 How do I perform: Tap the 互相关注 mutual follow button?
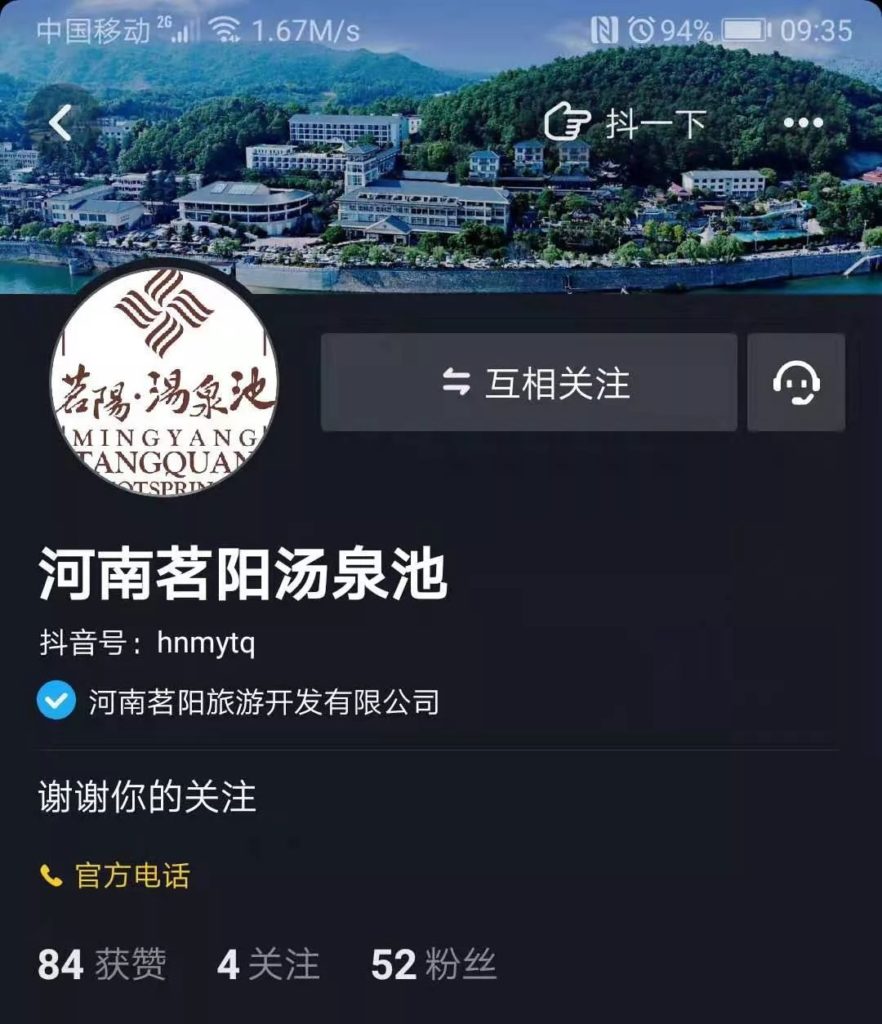pyautogui.click(x=529, y=383)
